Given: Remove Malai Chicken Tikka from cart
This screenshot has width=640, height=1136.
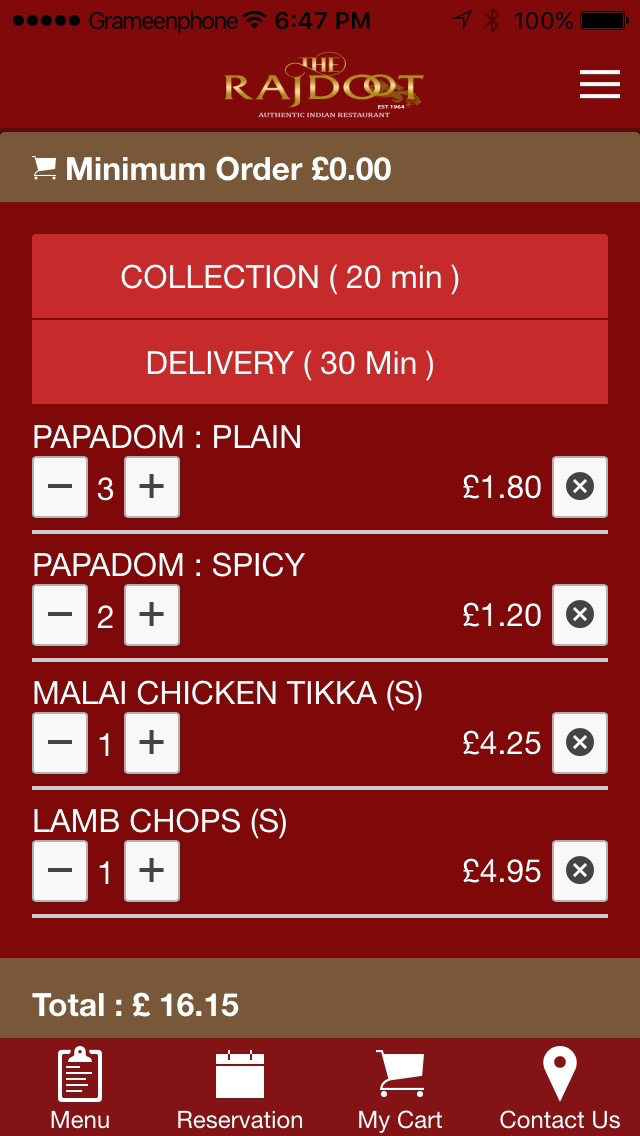Looking at the screenshot, I should point(580,743).
